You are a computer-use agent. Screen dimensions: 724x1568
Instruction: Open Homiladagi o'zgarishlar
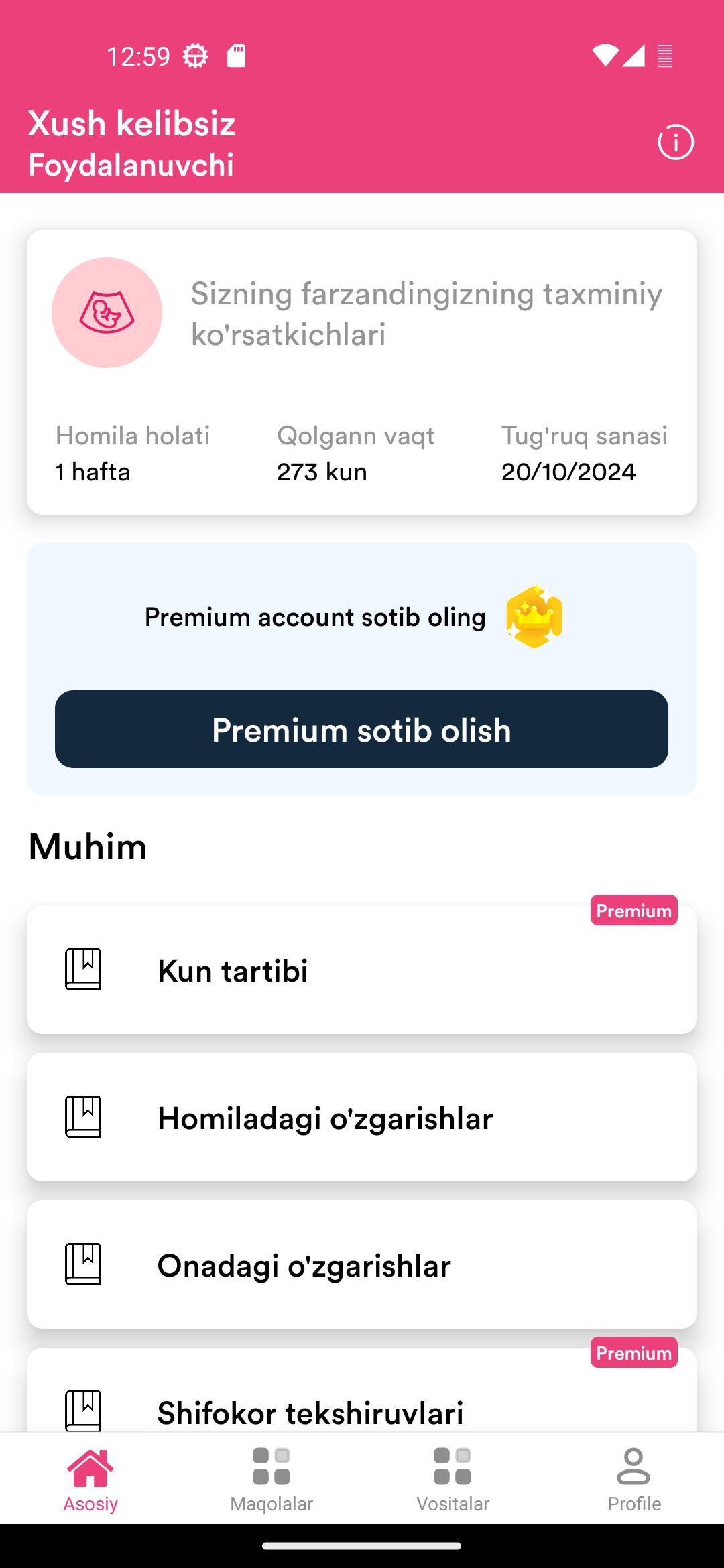361,1117
